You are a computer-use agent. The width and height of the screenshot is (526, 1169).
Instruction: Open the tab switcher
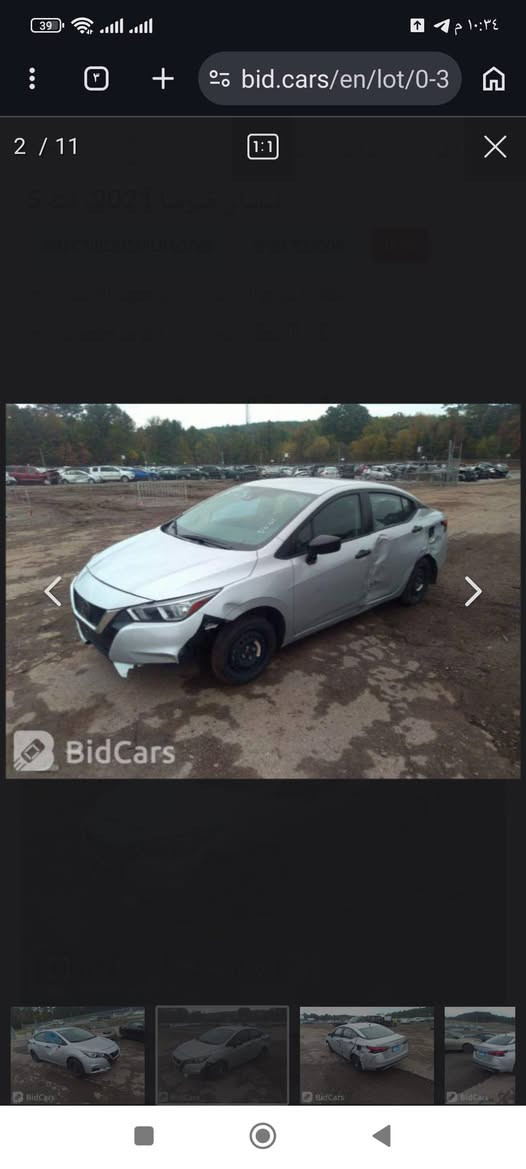[x=96, y=78]
